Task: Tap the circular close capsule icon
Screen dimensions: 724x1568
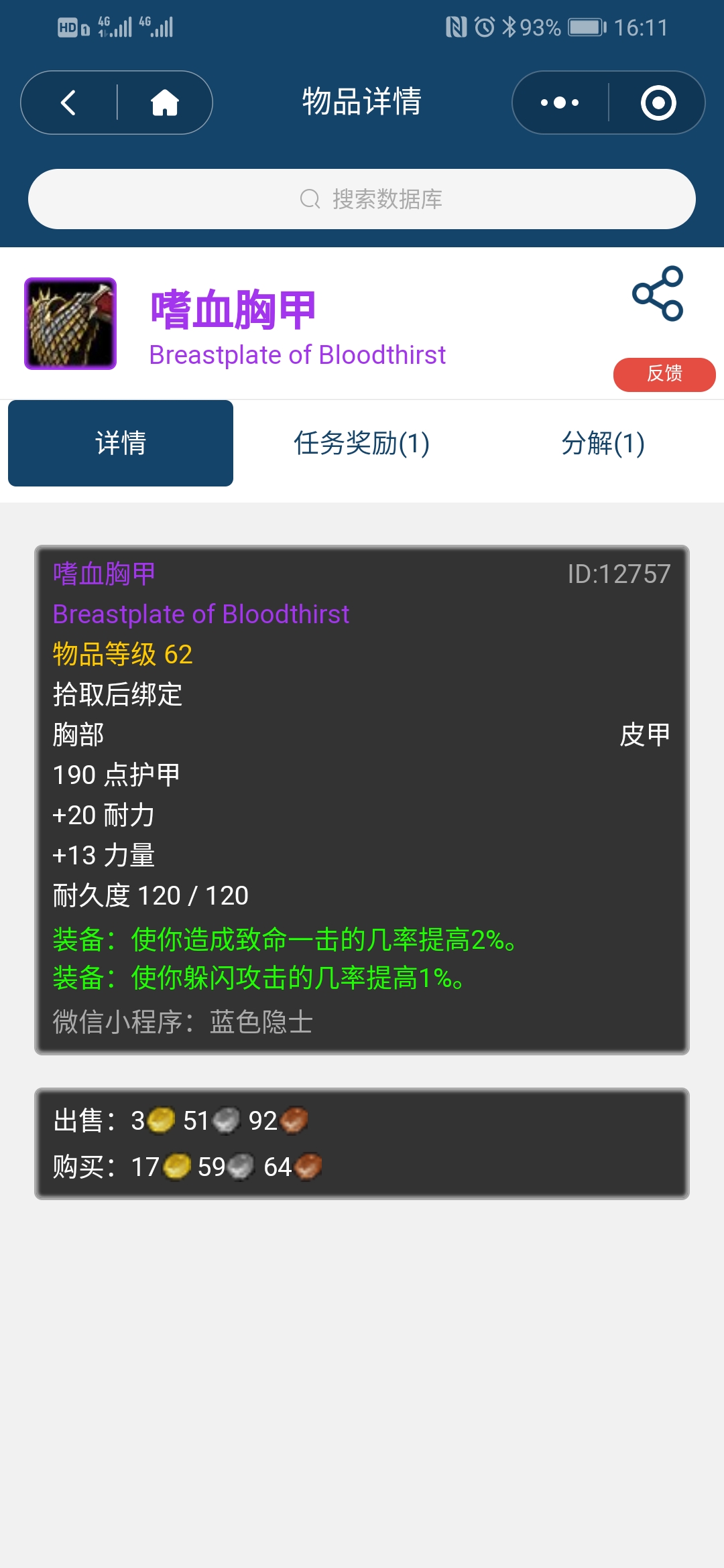Action: 658,103
